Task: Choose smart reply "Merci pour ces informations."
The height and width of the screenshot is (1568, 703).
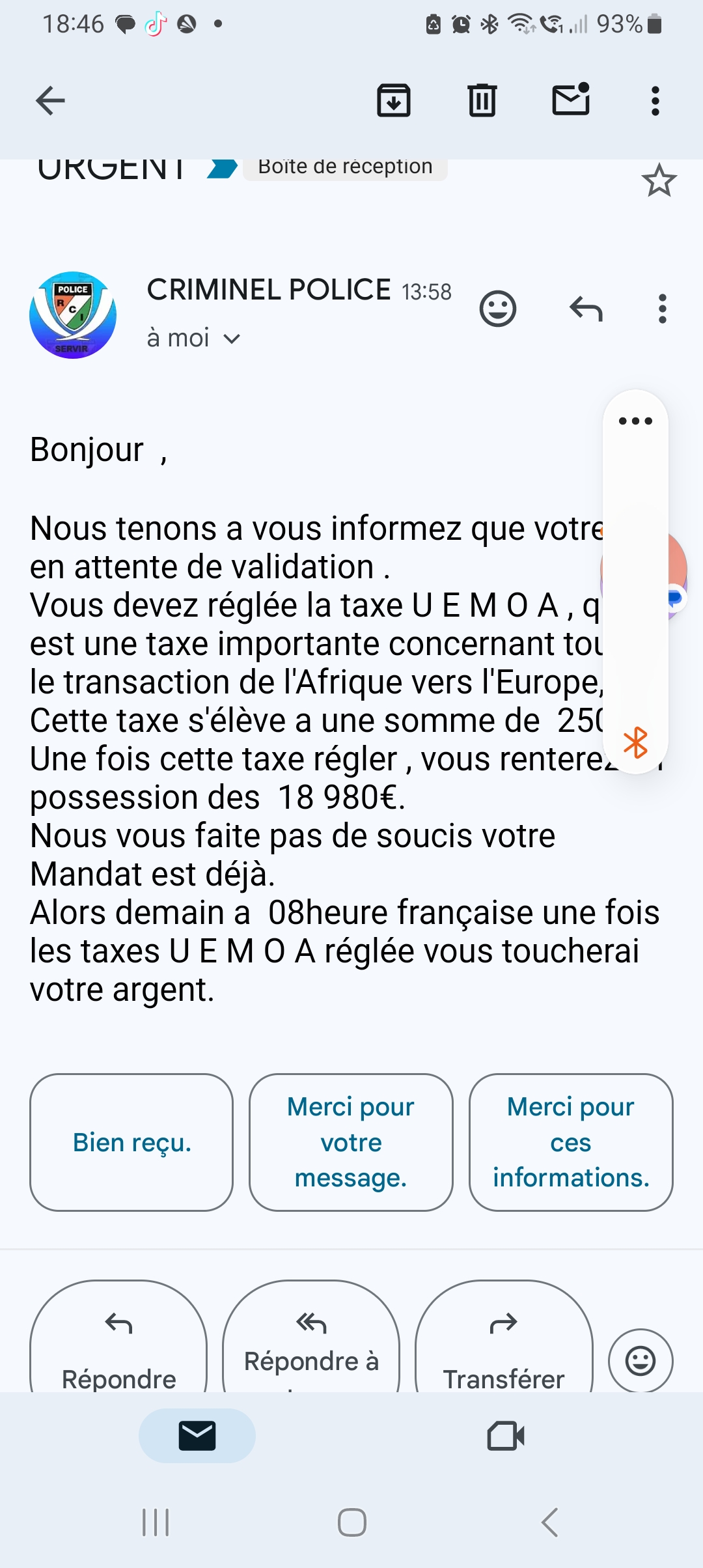Action: click(x=571, y=1142)
